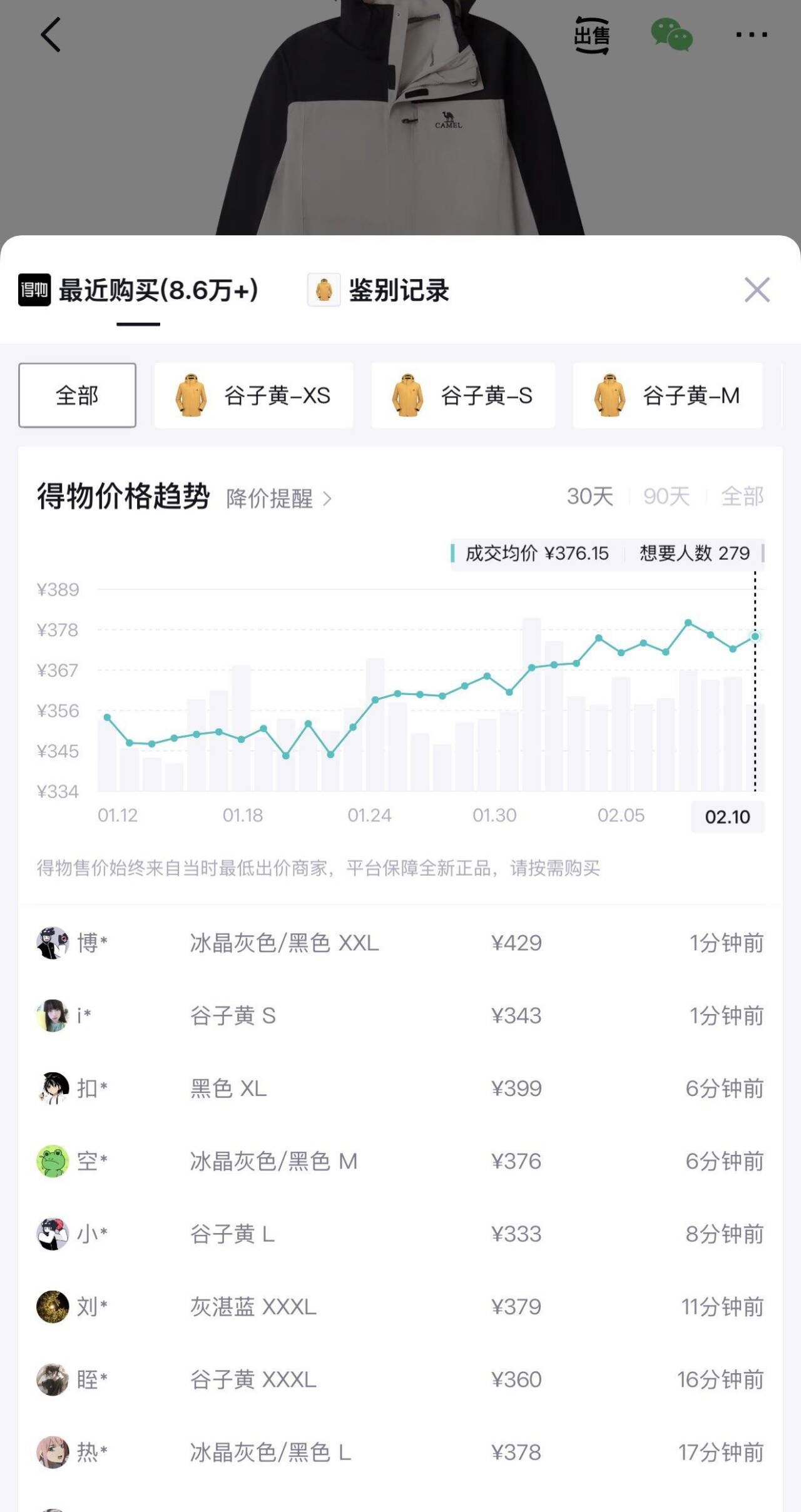This screenshot has width=801, height=1512.
Task: Open the three-dot overflow menu
Action: [x=752, y=35]
